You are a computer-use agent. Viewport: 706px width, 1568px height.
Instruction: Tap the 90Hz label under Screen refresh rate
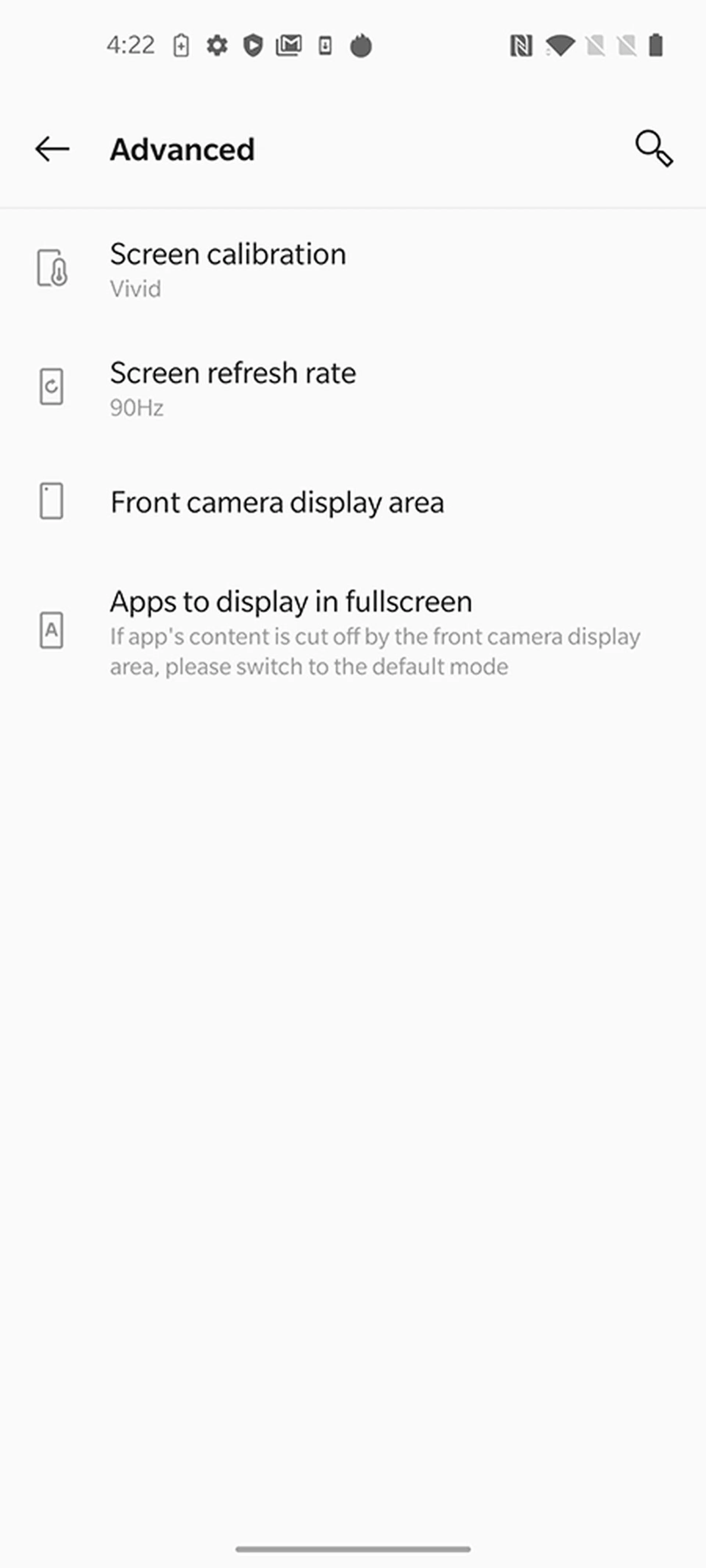pos(136,408)
